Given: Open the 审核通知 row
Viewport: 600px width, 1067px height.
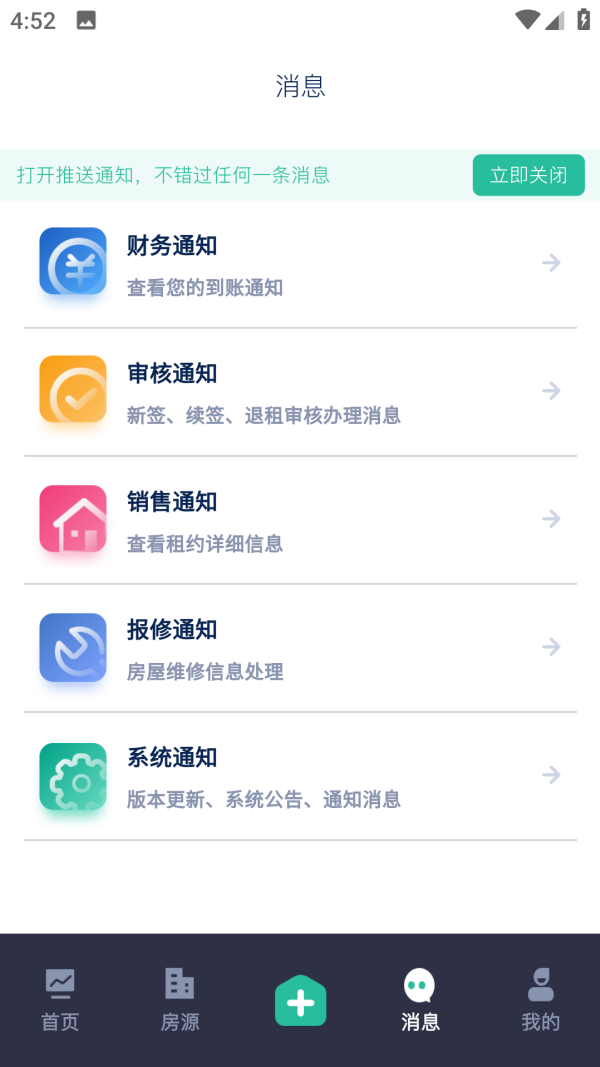Looking at the screenshot, I should click(300, 392).
